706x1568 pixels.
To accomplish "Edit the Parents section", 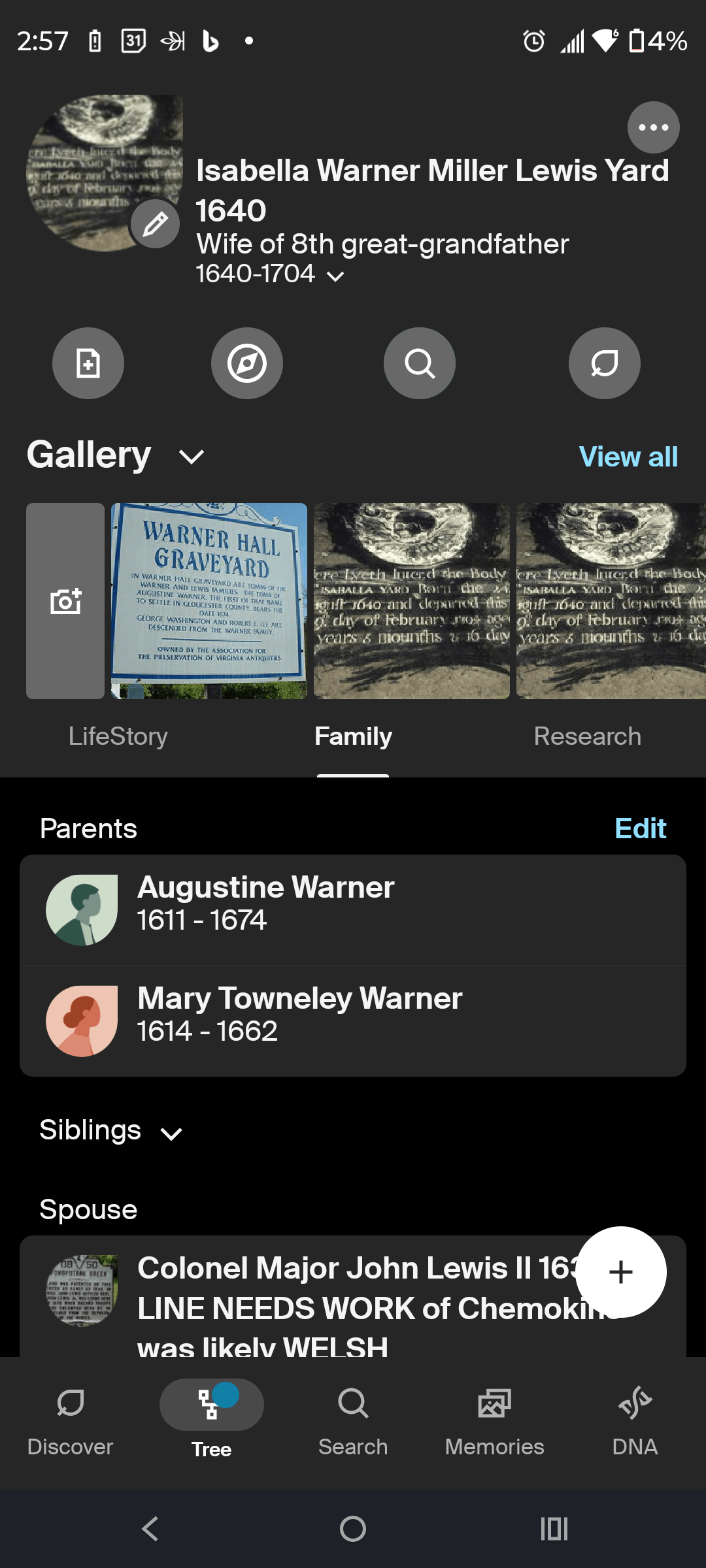I will pos(640,828).
